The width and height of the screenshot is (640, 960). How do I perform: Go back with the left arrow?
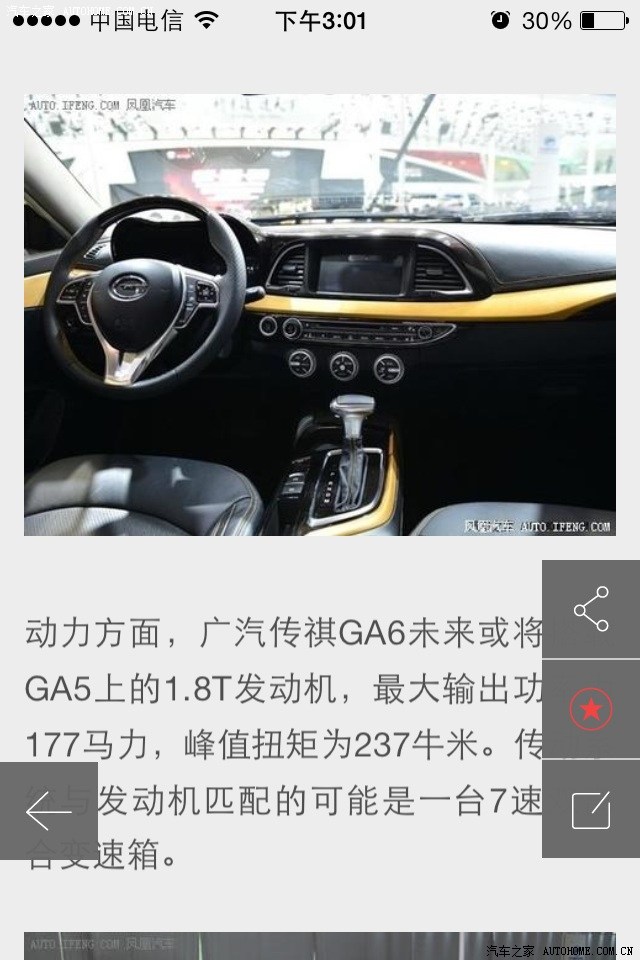tap(48, 812)
